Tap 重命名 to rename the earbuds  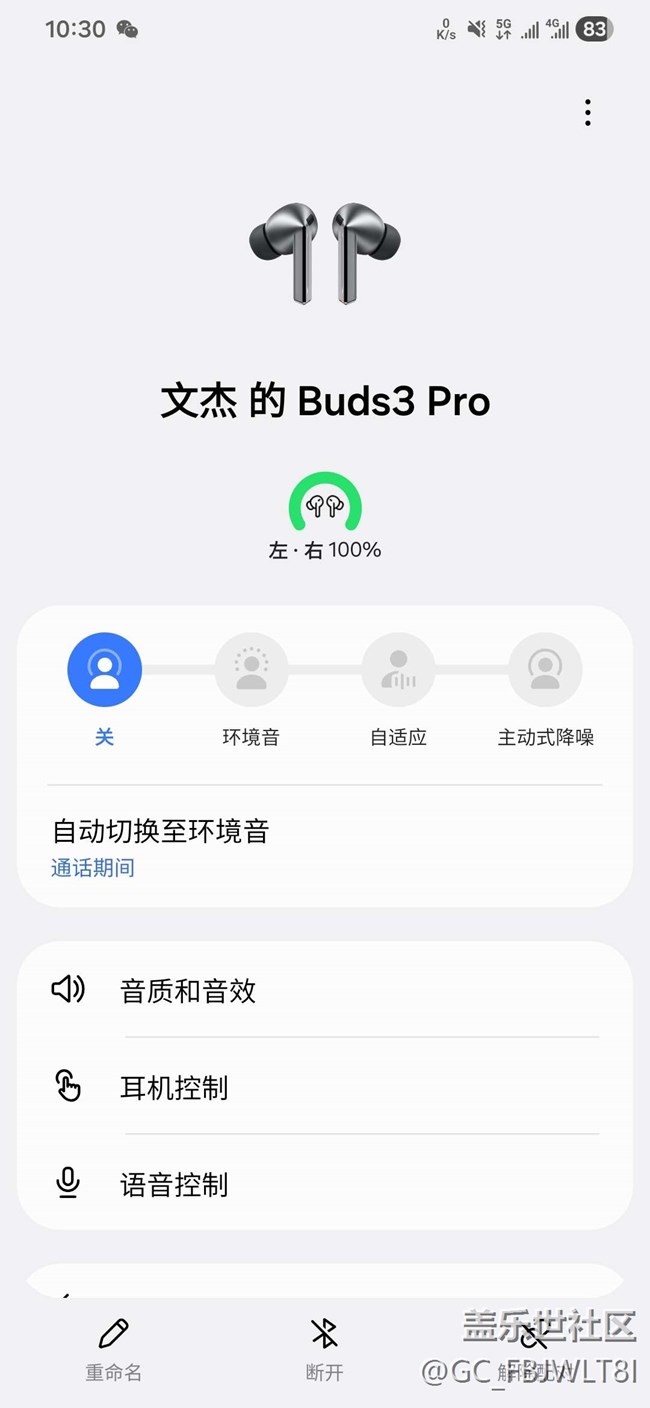tap(113, 1348)
